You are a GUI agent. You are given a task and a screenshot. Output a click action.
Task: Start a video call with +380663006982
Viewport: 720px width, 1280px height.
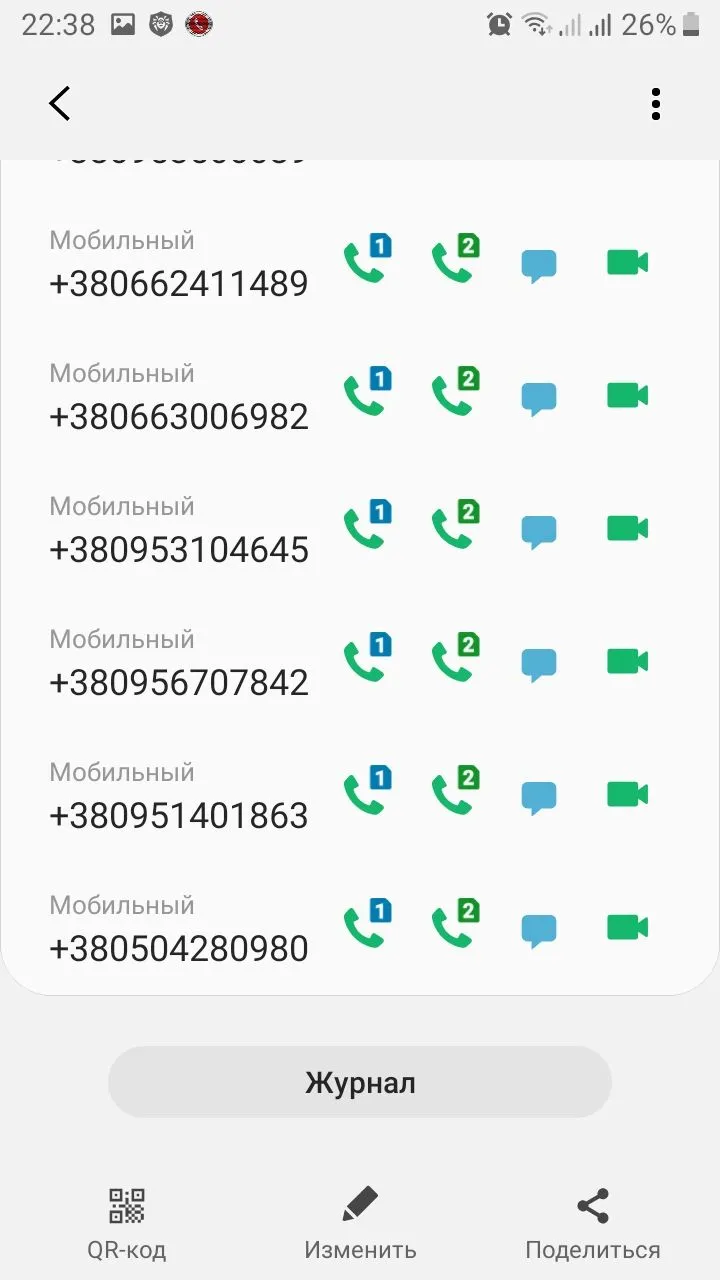pos(627,396)
